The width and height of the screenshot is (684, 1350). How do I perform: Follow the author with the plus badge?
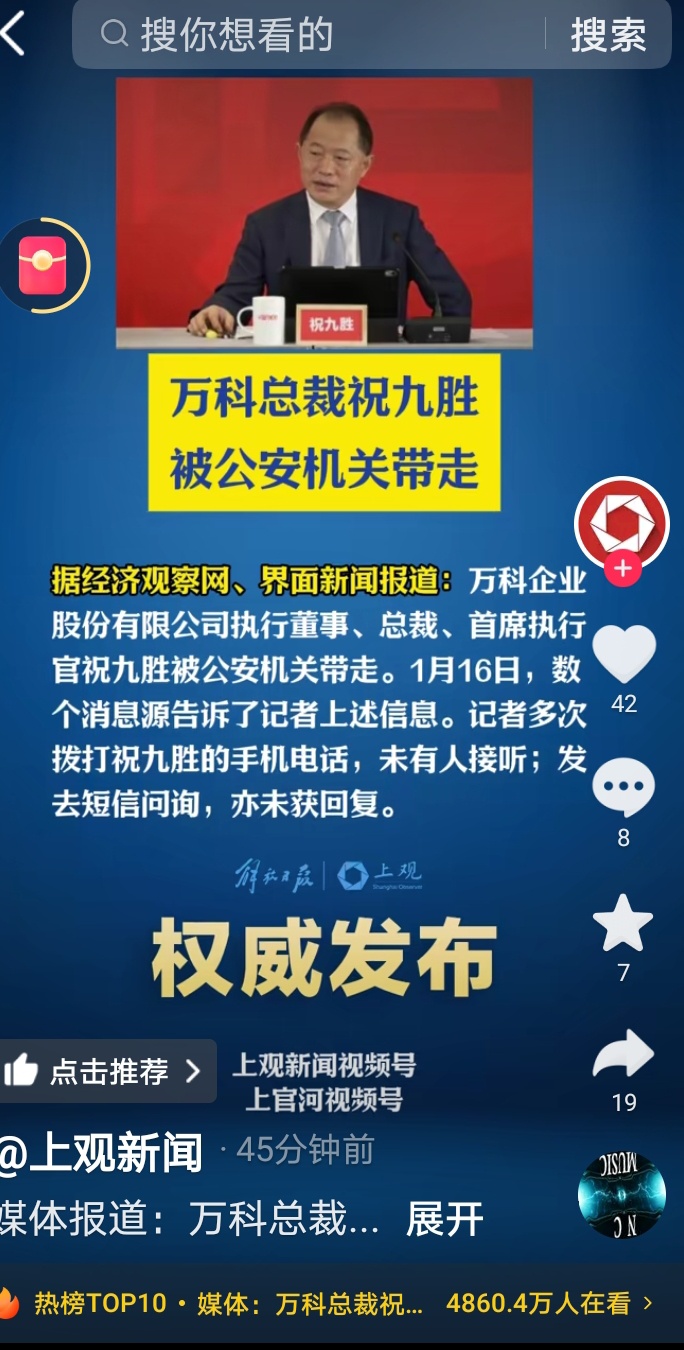tap(622, 569)
